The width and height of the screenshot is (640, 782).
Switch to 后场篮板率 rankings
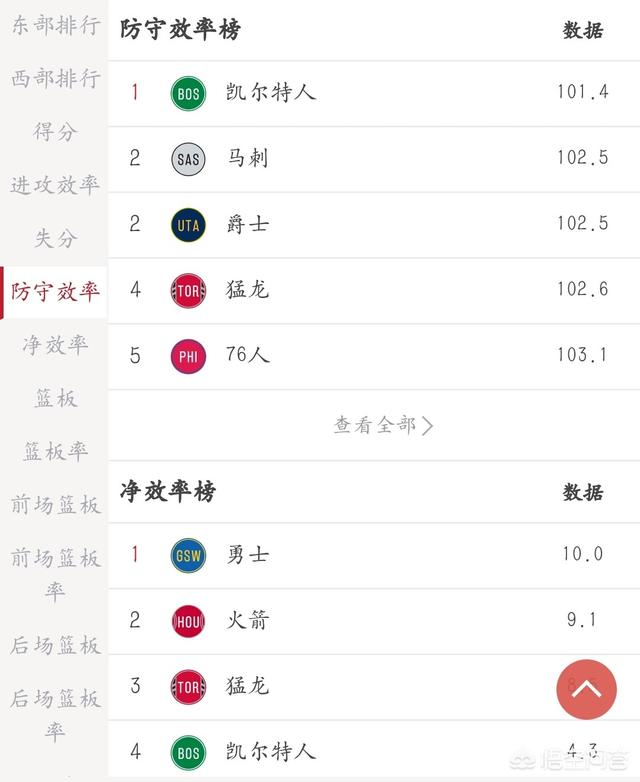55,714
